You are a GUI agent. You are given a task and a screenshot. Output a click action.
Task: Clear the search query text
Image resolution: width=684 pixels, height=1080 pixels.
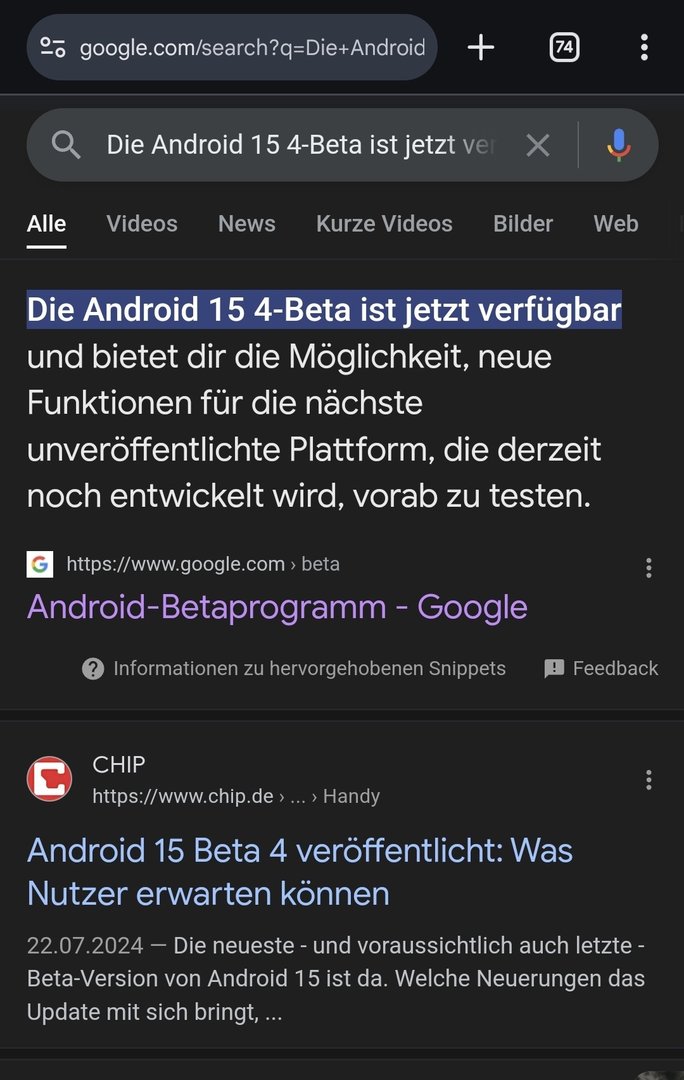coord(538,146)
